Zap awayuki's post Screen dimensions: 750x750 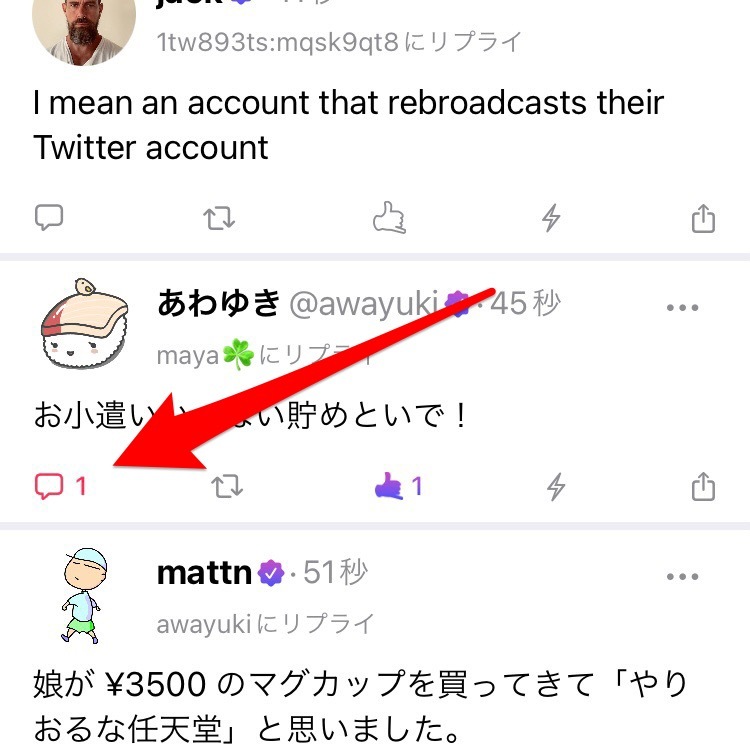click(556, 487)
